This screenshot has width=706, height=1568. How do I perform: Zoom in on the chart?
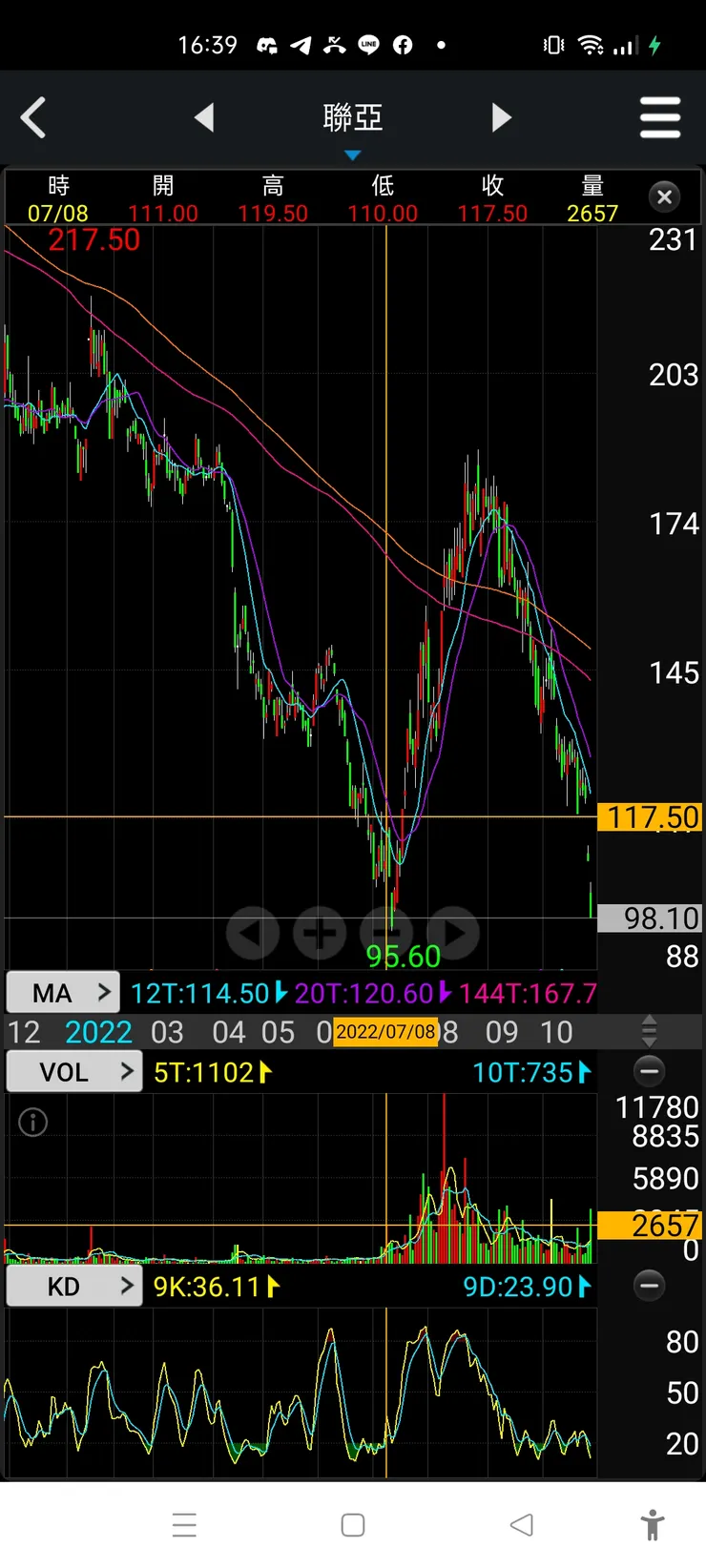click(x=320, y=933)
